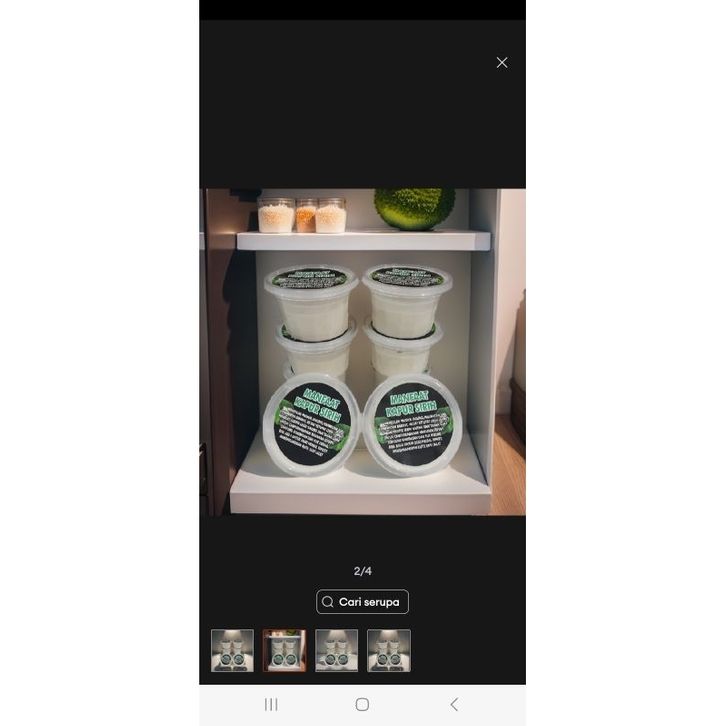Open recent apps from navigation bar
726x726 pixels.
pos(271,704)
